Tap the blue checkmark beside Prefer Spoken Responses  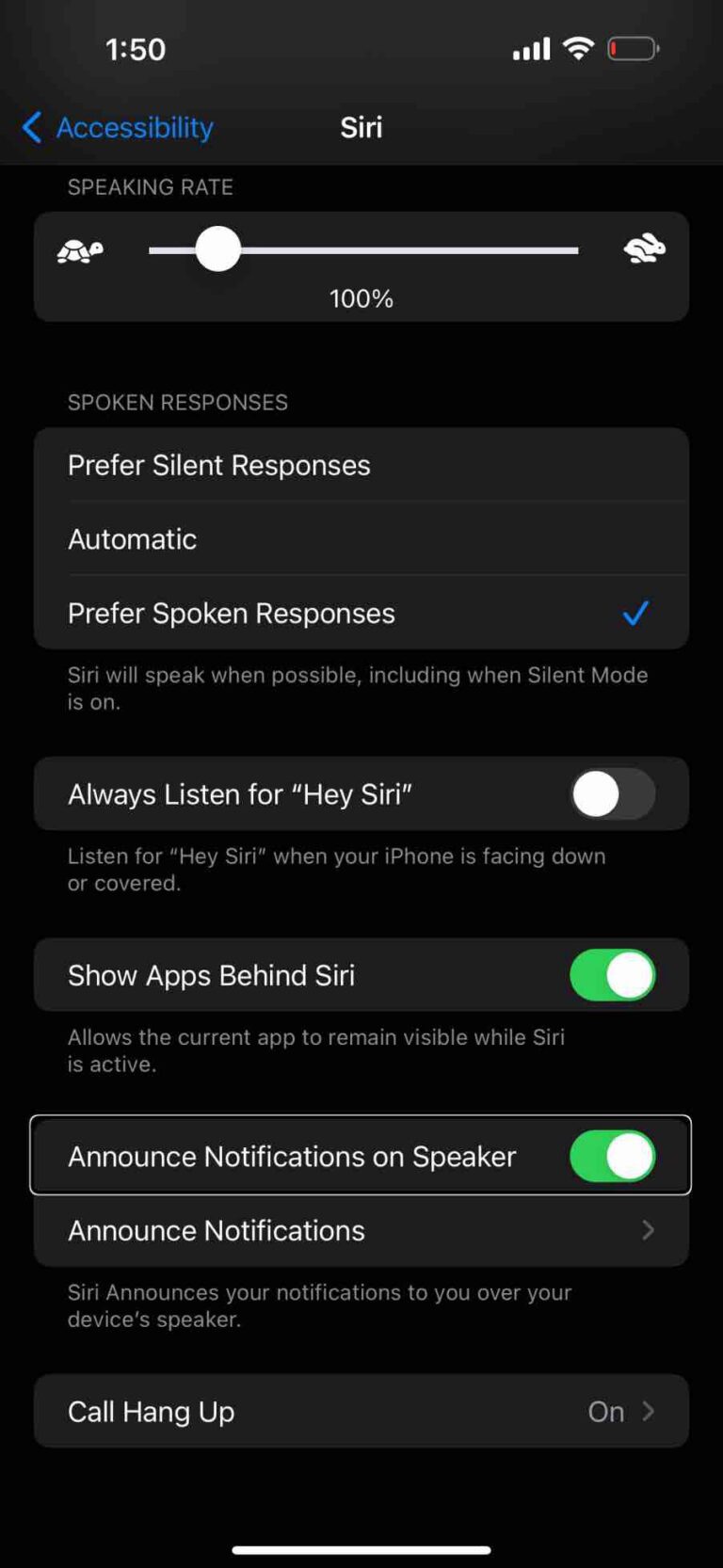[x=635, y=613]
